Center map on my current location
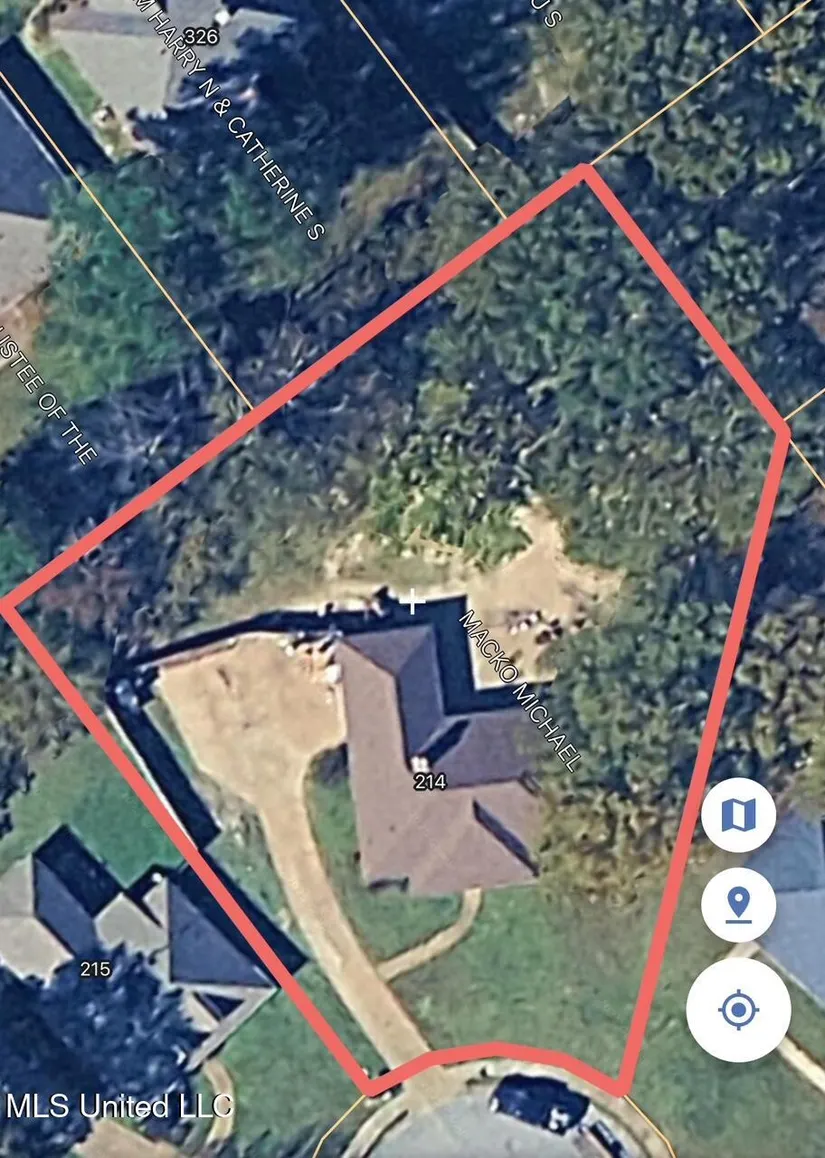This screenshot has width=825, height=1158. pyautogui.click(x=738, y=1009)
